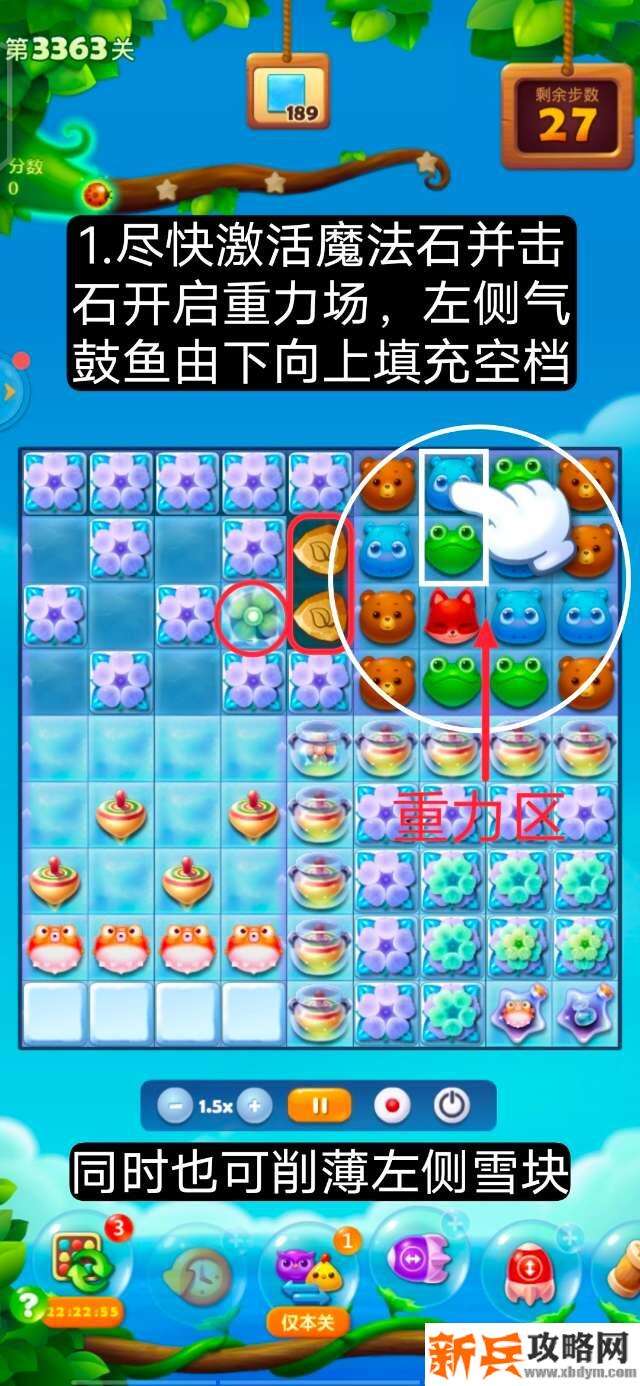Start recording with the red dot button
Image resolution: width=640 pixels, height=1386 pixels.
[x=390, y=1106]
